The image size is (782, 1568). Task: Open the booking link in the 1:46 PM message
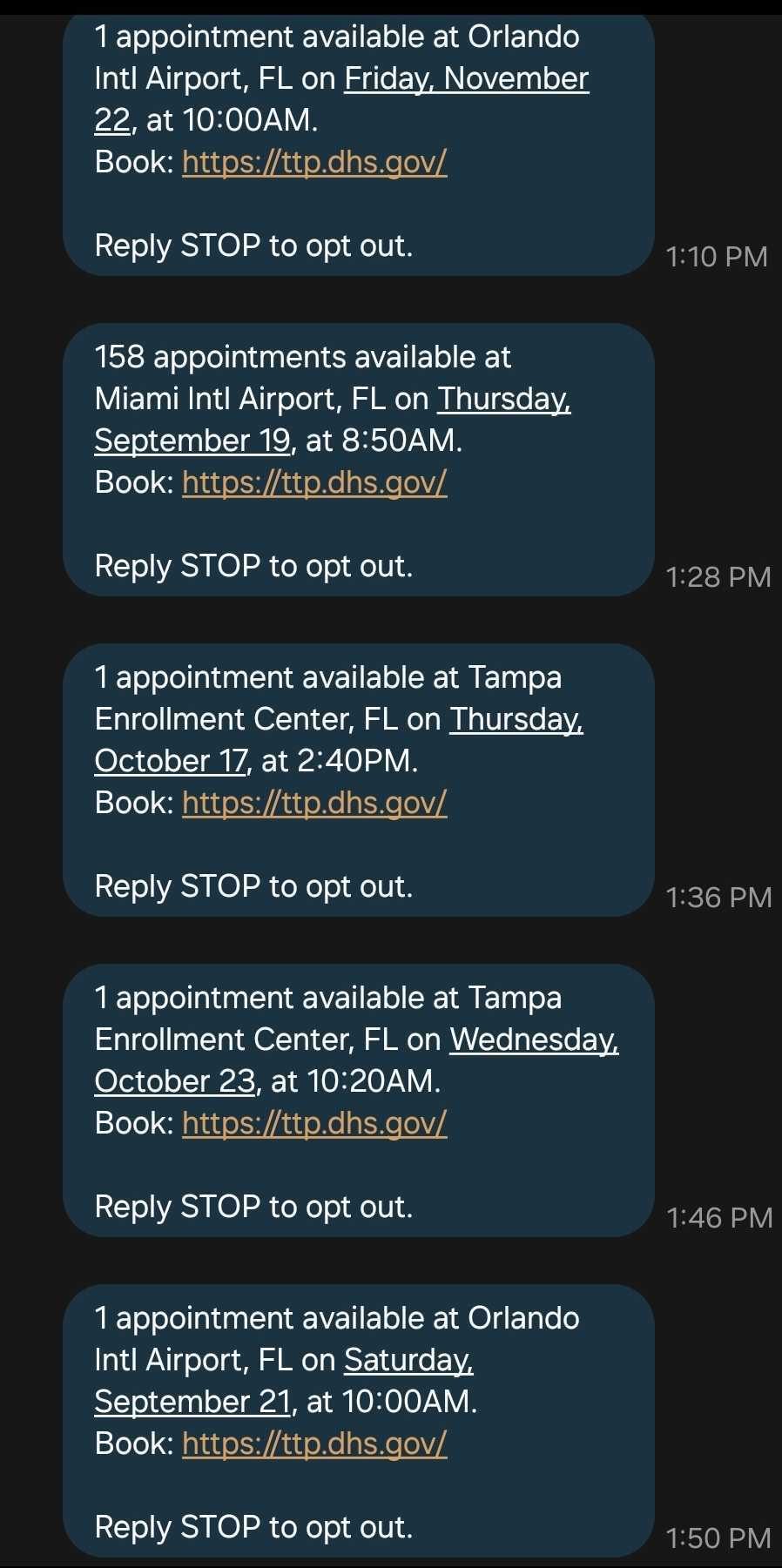314,1123
